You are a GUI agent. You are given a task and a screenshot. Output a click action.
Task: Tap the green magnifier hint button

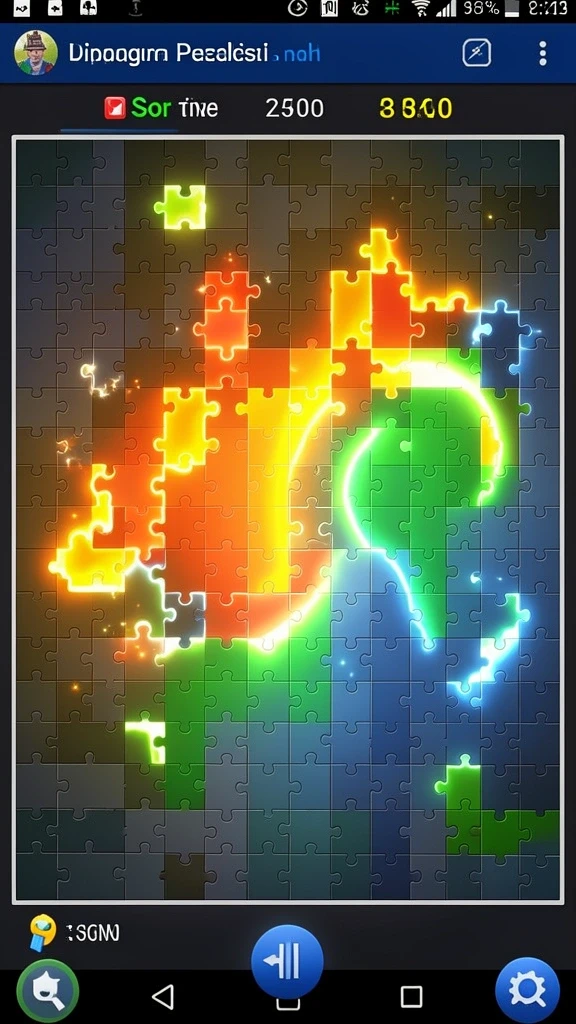point(48,990)
